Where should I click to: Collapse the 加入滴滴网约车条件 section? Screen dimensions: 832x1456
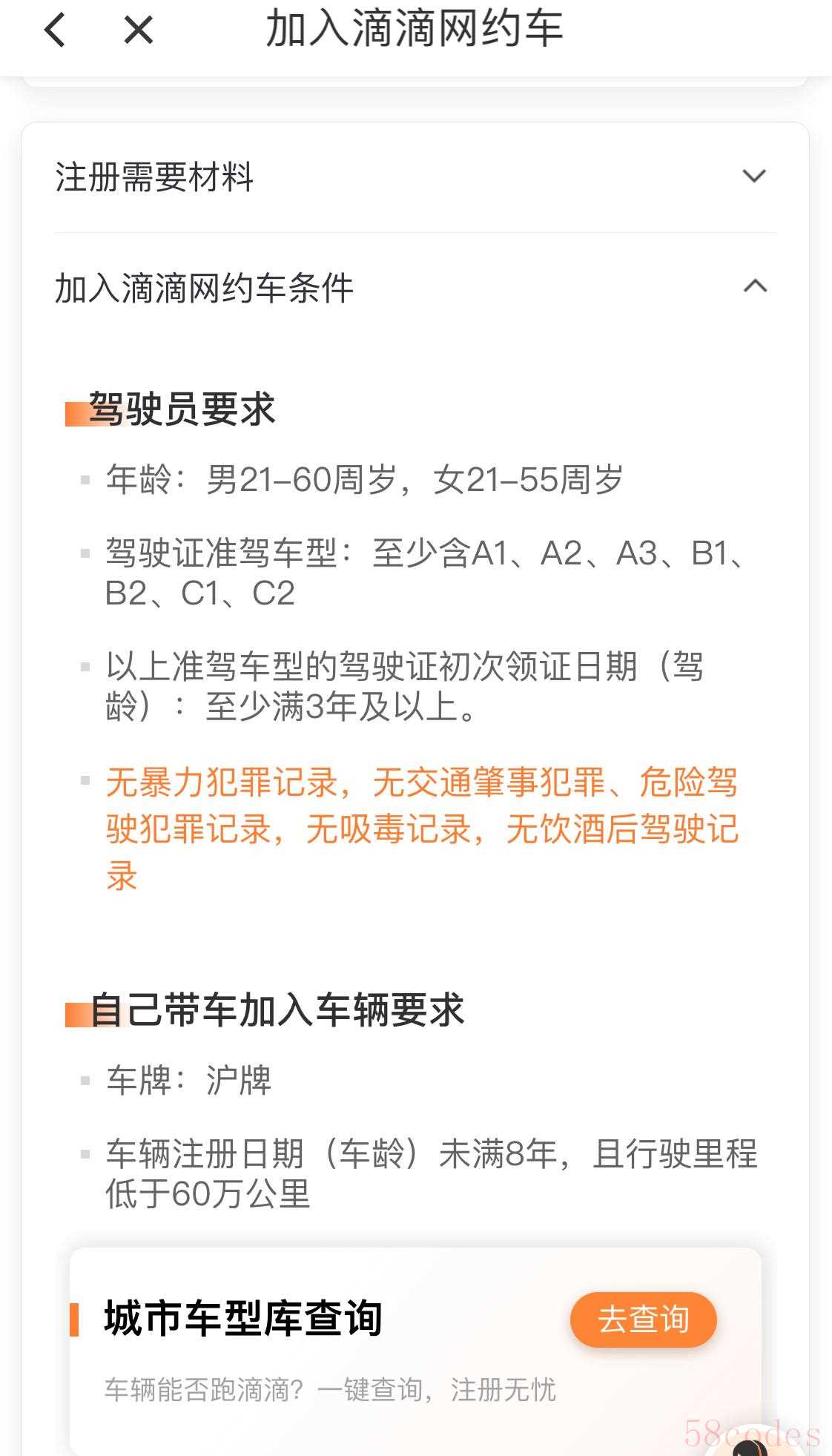pos(415,287)
